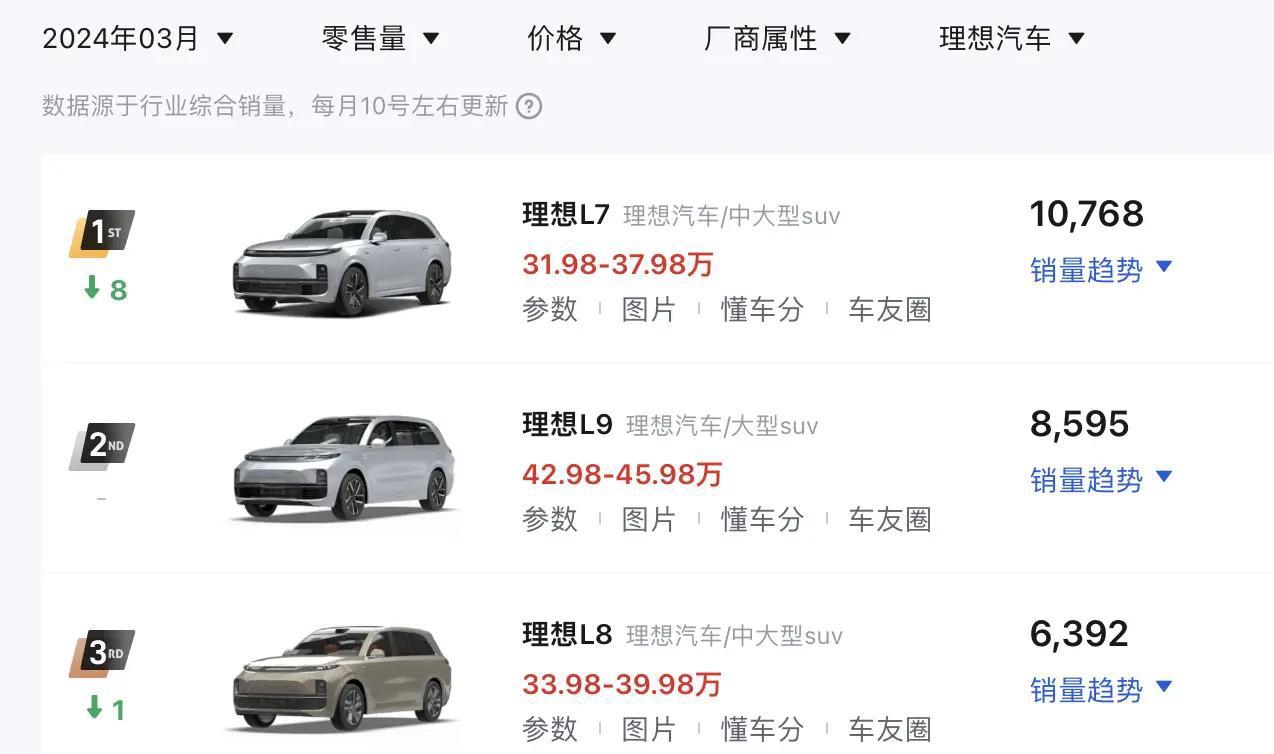This screenshot has width=1274, height=754.
Task: Open the 理想L9 car picture
Action: 342,470
